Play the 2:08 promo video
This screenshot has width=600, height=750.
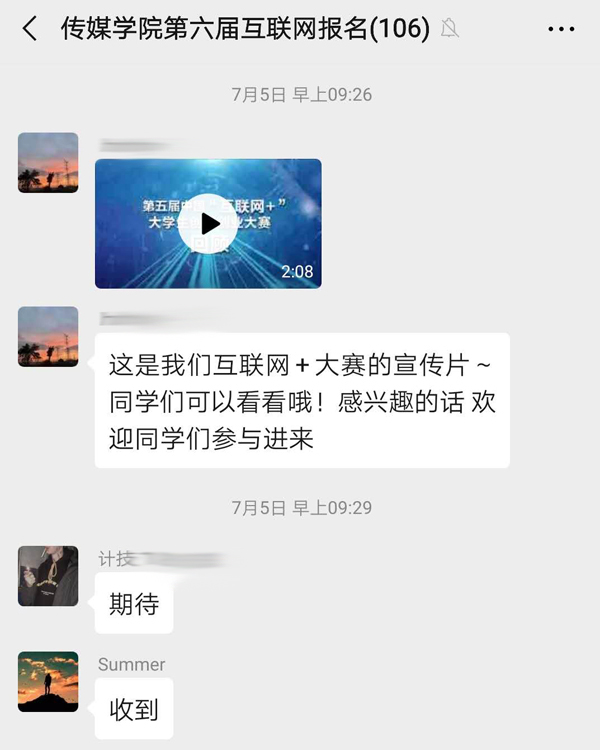pos(209,223)
